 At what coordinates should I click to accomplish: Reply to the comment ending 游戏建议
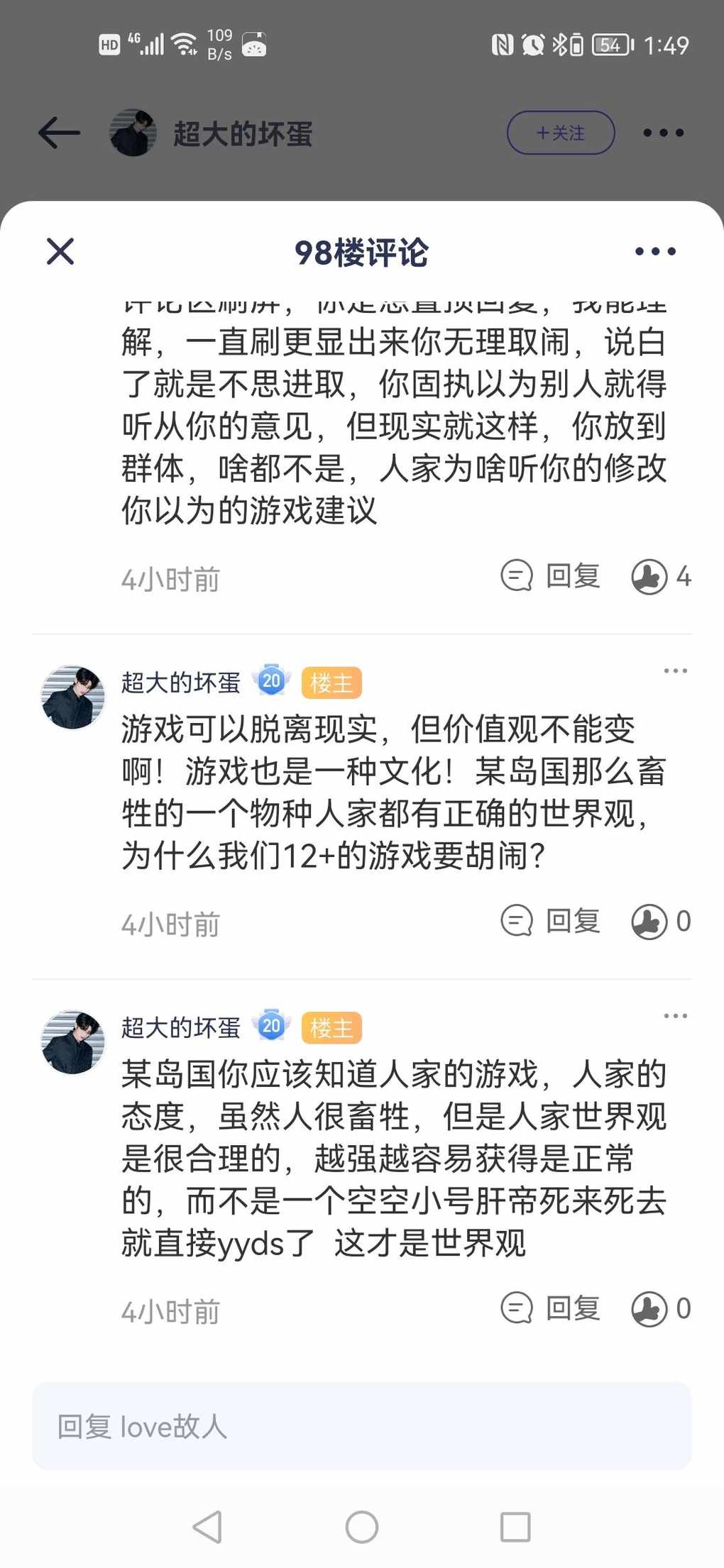click(x=551, y=575)
